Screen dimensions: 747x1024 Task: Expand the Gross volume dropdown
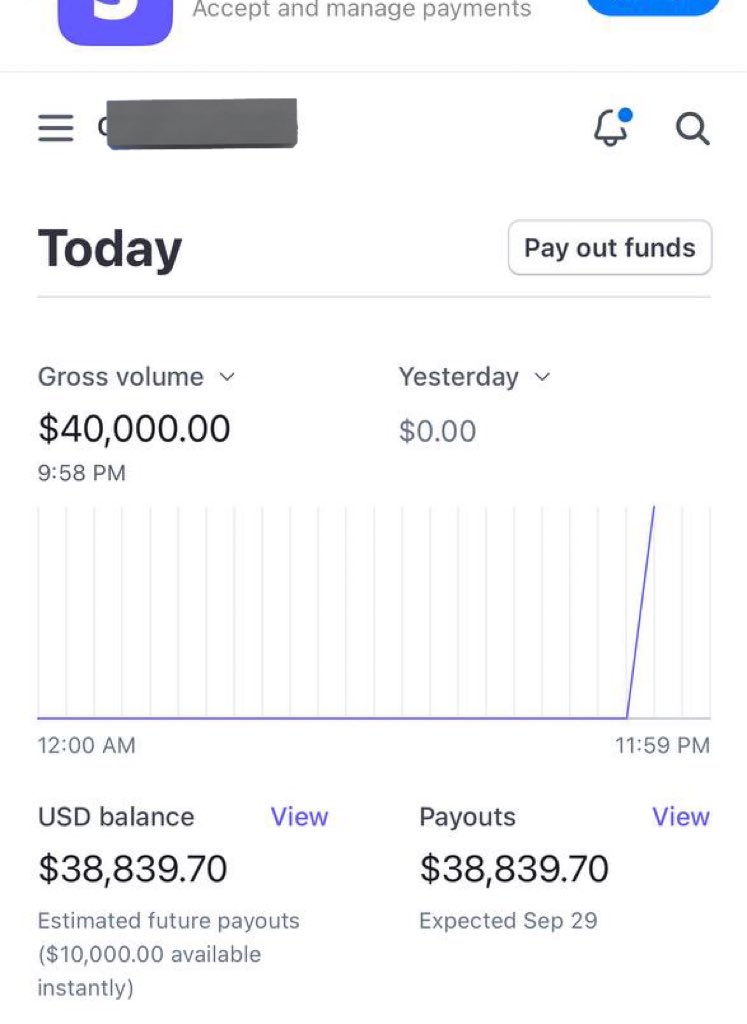pyautogui.click(x=136, y=377)
